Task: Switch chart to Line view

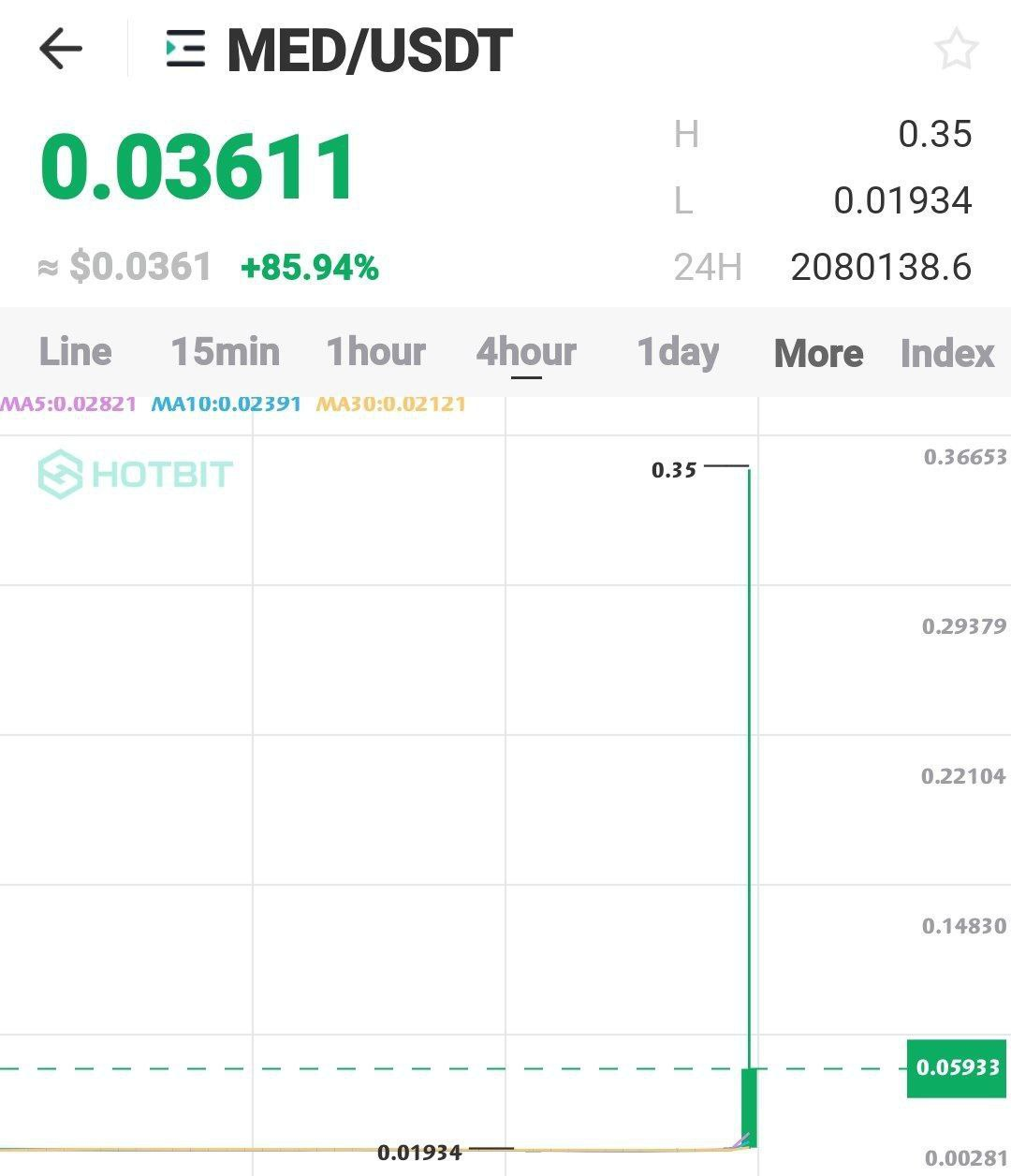Action: [75, 352]
